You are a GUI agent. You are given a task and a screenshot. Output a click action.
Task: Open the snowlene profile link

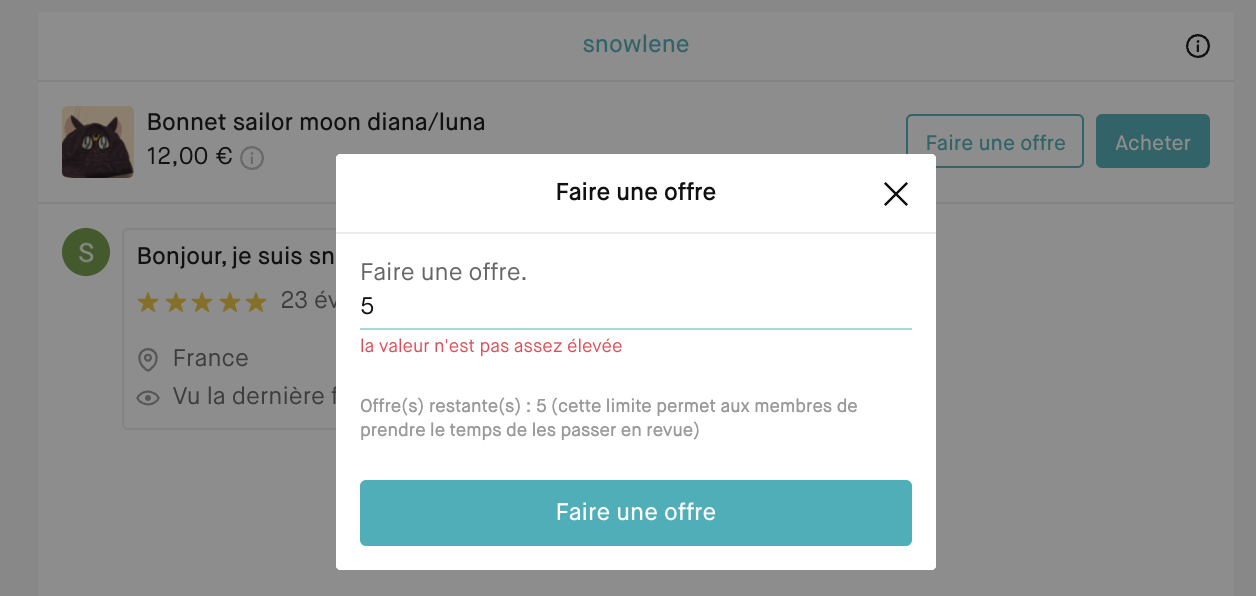[x=635, y=45]
